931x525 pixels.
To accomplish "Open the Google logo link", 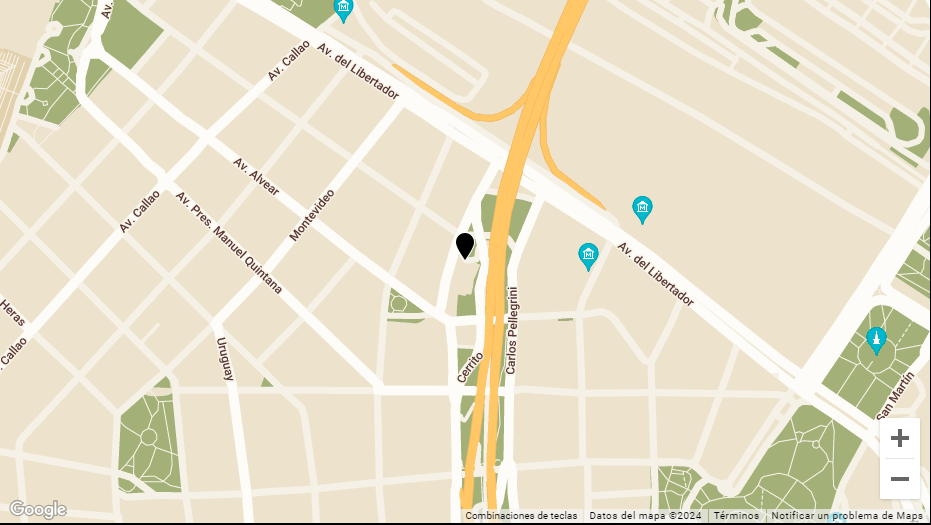I will (x=37, y=509).
